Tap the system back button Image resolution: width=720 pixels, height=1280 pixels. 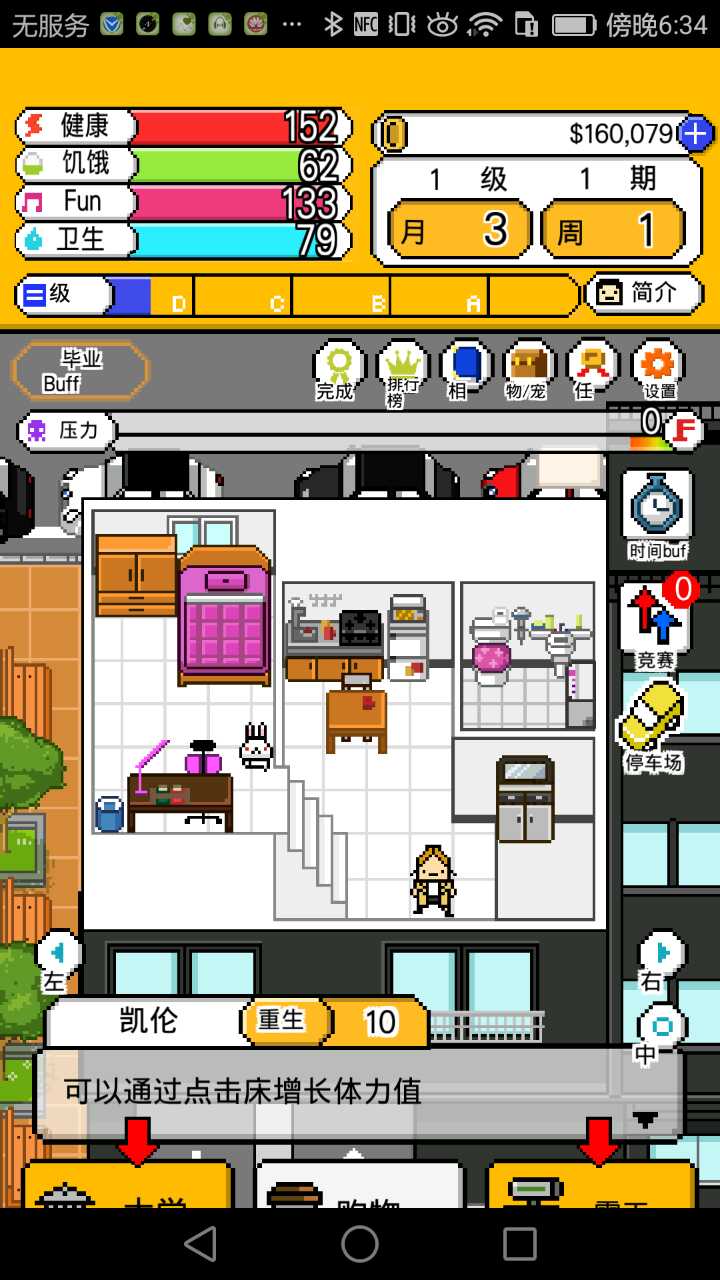[200, 1244]
